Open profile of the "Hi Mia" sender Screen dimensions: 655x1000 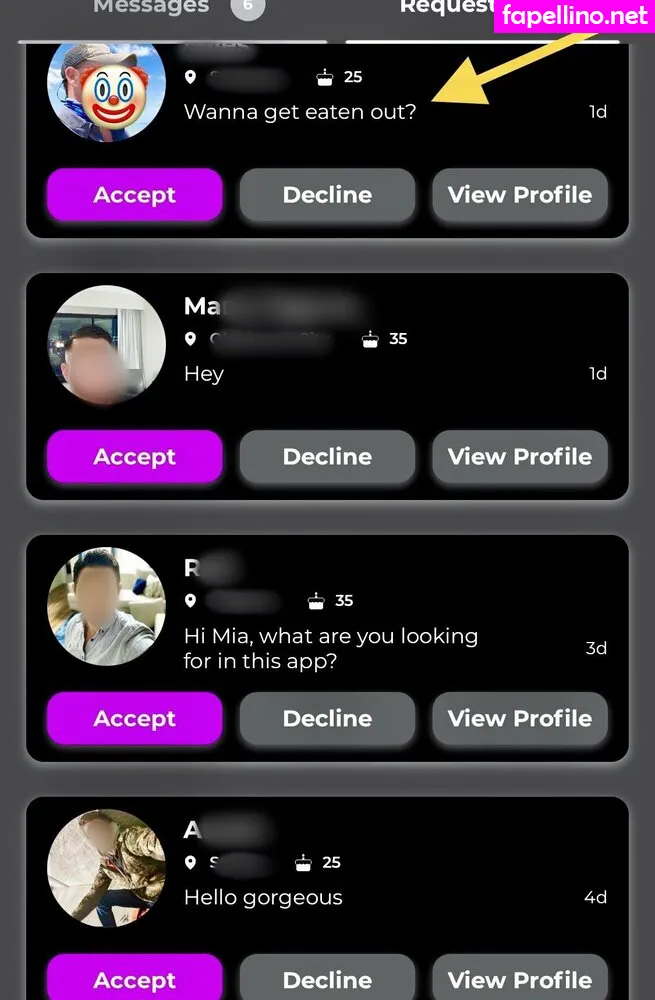[x=519, y=719]
